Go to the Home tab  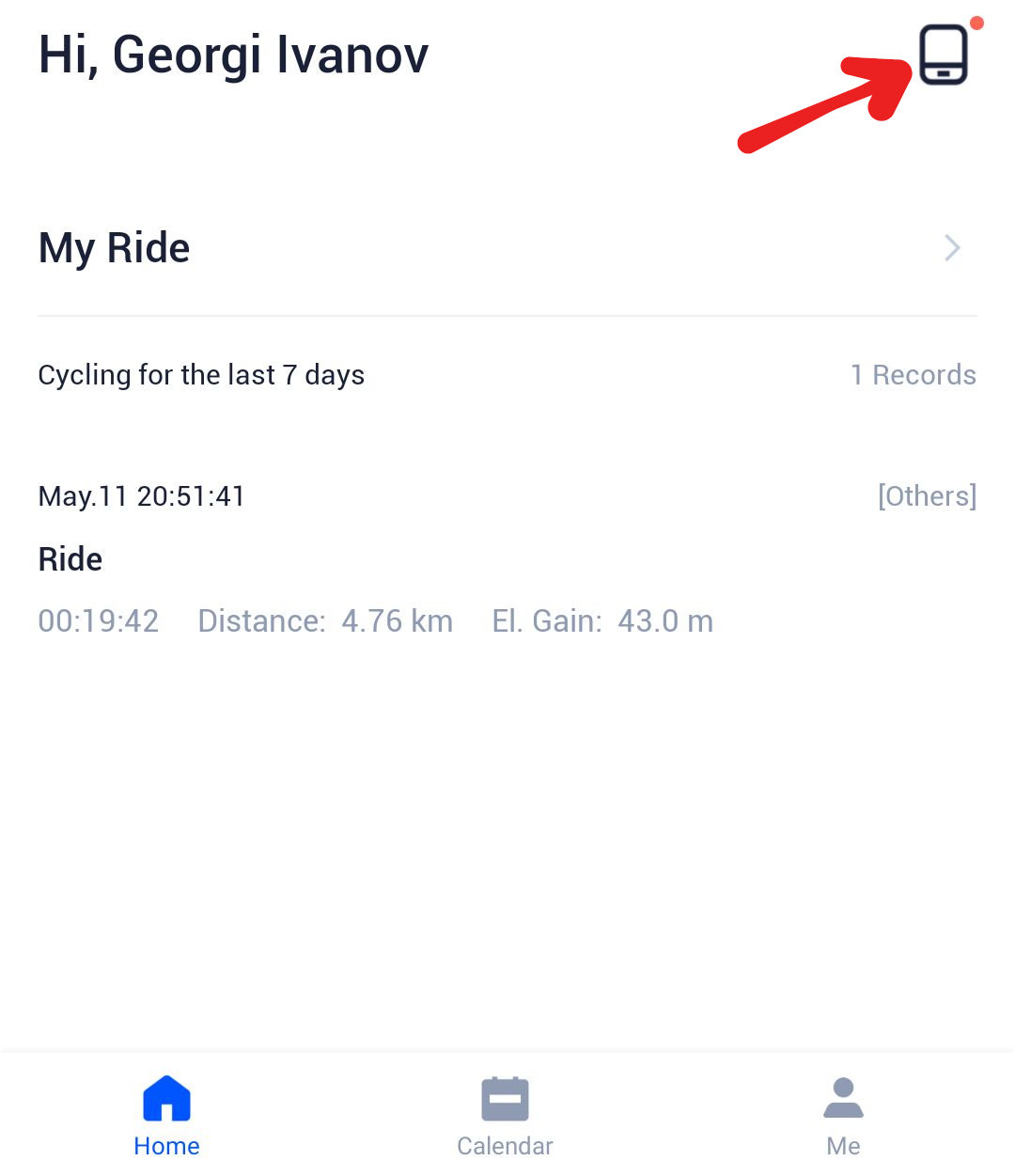point(166,1116)
